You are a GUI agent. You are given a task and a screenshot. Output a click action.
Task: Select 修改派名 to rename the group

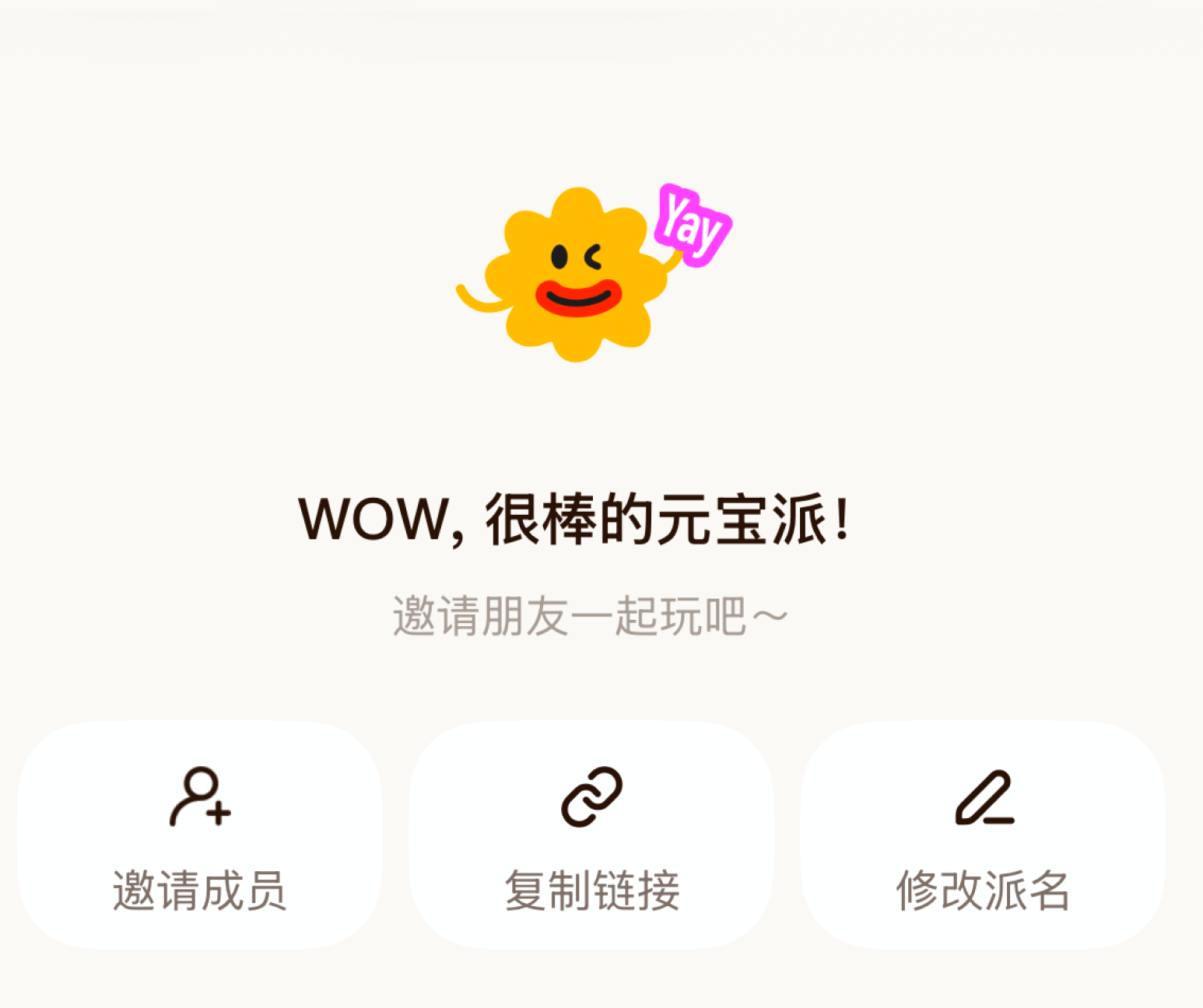983,836
